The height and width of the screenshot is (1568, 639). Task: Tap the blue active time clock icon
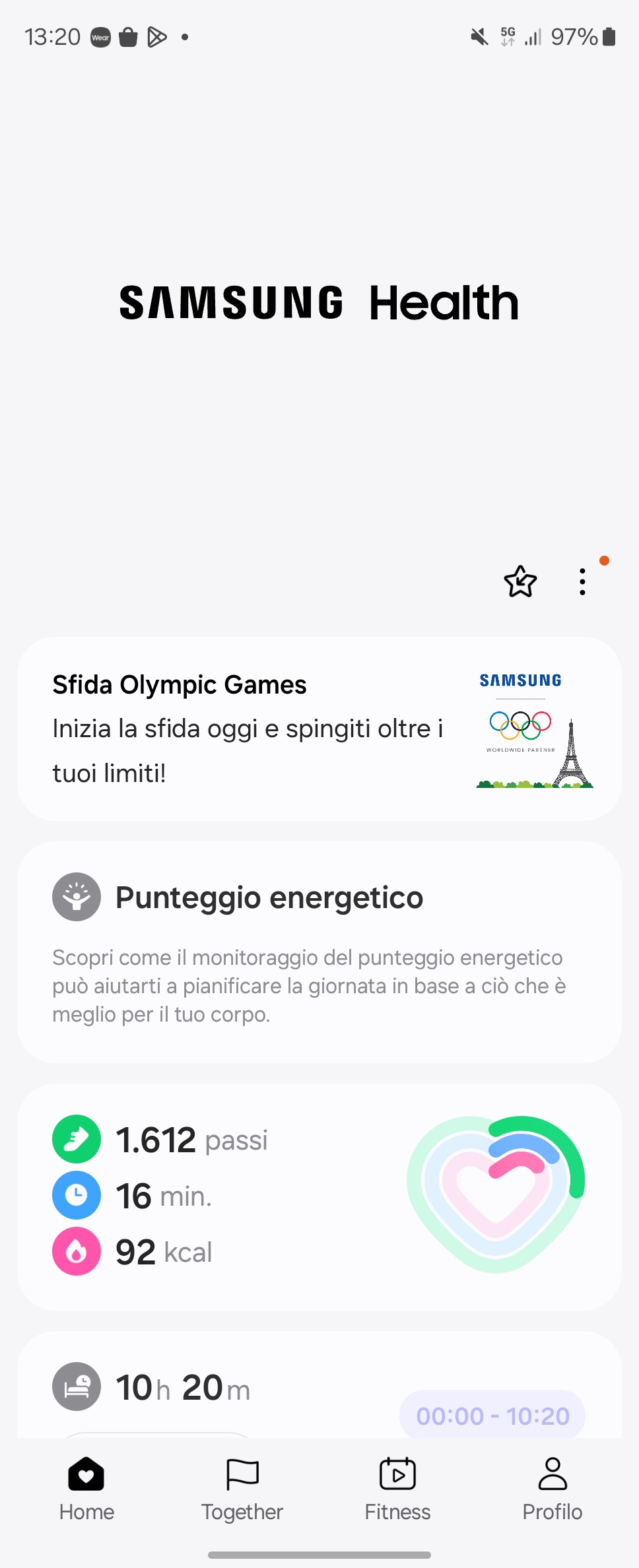(76, 1195)
